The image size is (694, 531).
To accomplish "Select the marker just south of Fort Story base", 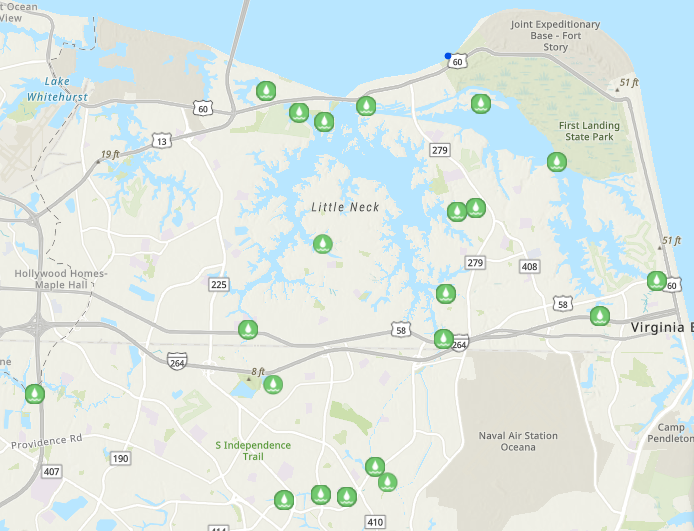I will point(481,103).
